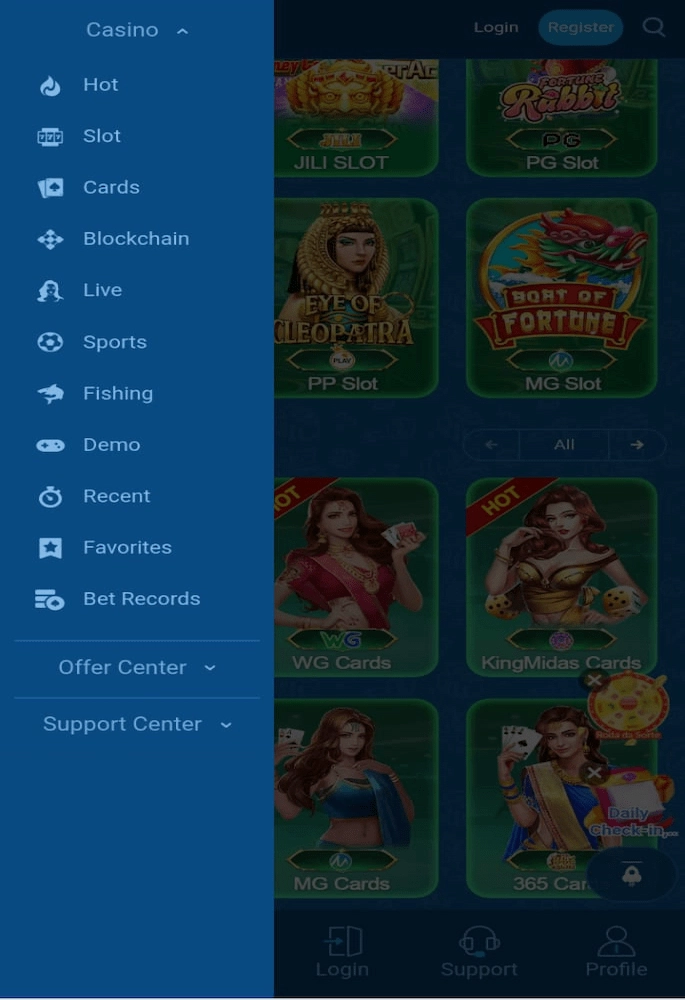
Task: Go to Blockchain games
Action: [135, 239]
